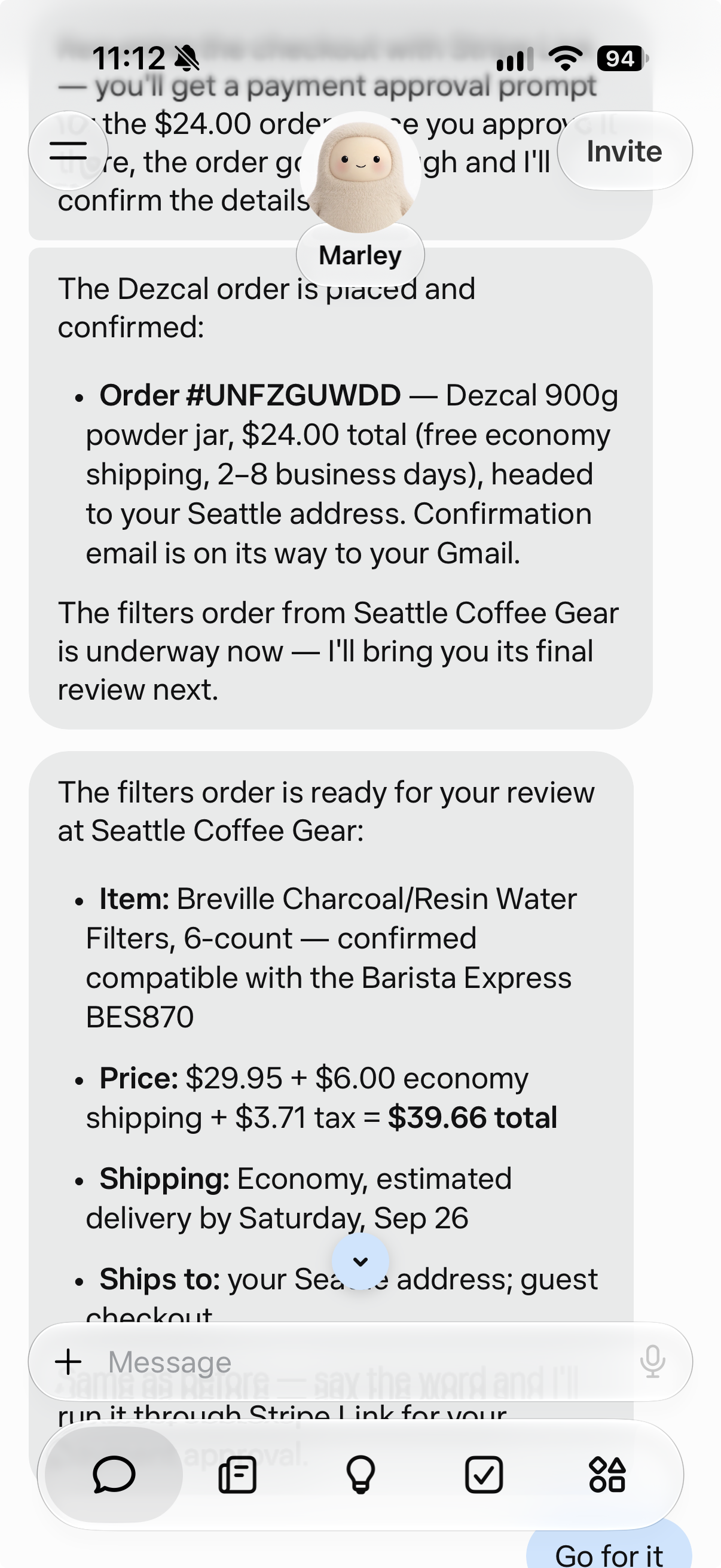The width and height of the screenshot is (721, 1568).
Task: Open Marley's avatar profile
Action: pos(360,173)
